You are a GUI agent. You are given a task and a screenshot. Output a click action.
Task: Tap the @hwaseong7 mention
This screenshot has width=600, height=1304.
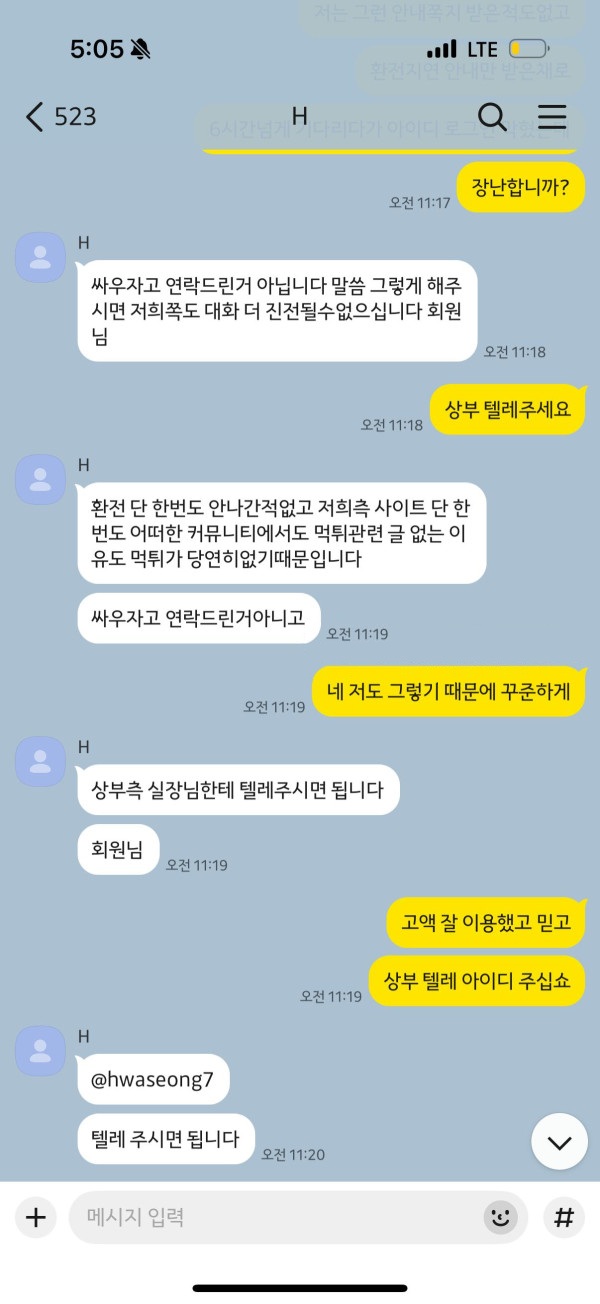tap(153, 1079)
